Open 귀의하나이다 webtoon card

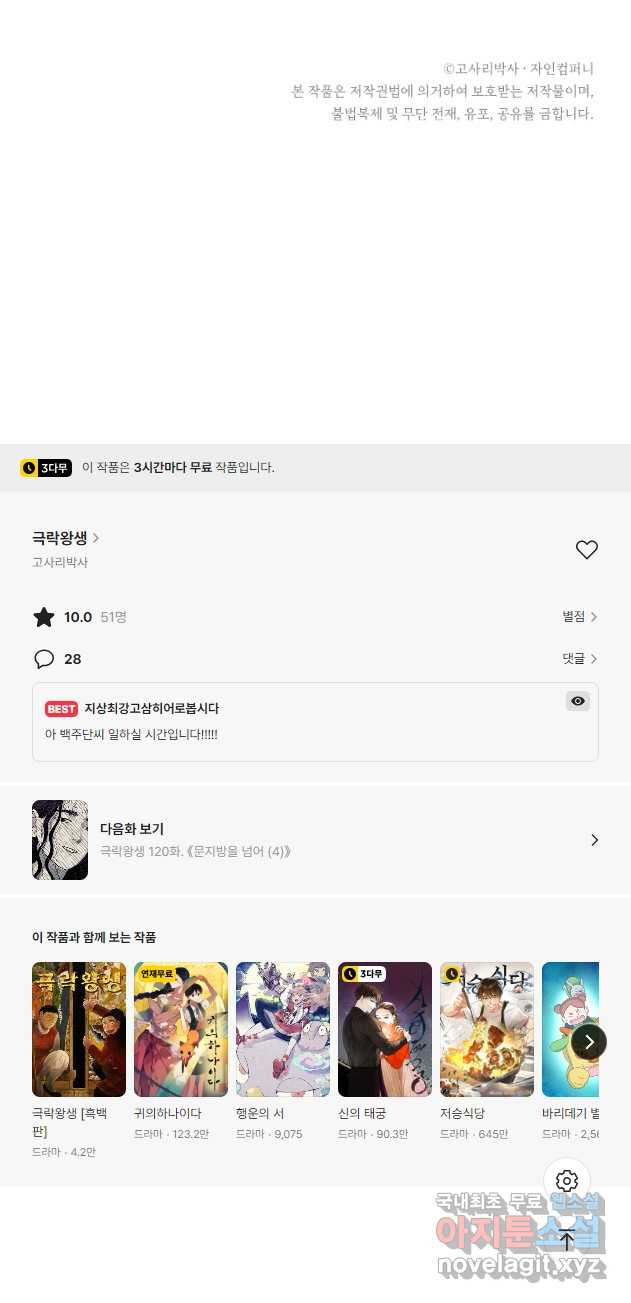click(x=181, y=1030)
